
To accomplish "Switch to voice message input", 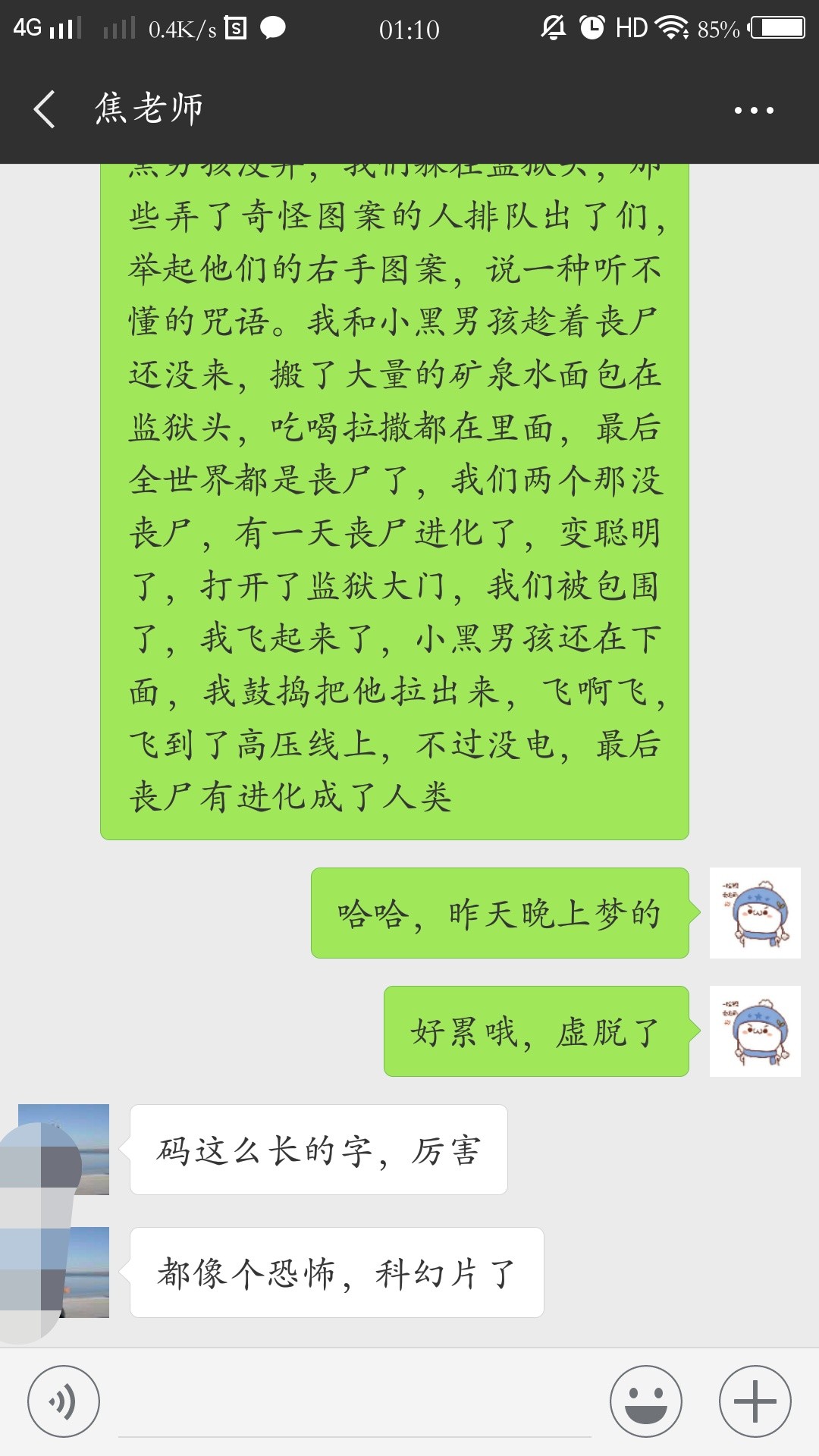I will click(64, 1401).
